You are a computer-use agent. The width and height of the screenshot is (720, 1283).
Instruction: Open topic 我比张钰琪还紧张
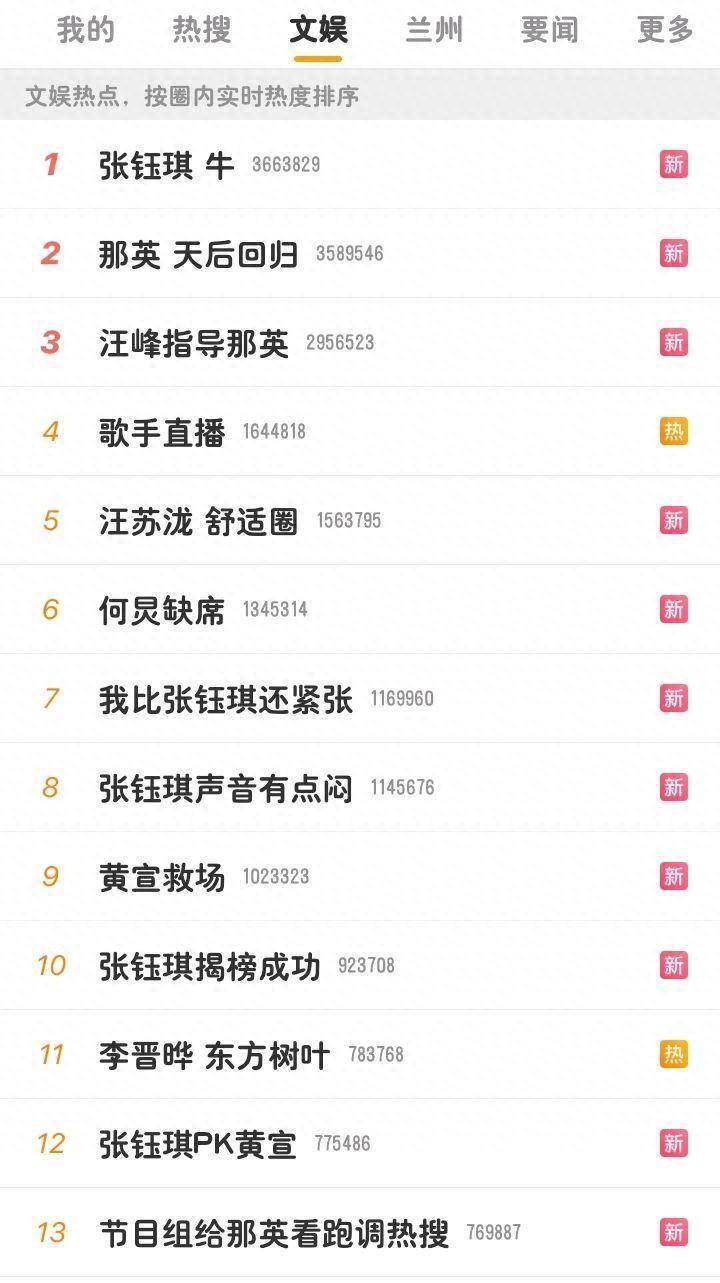(x=225, y=699)
